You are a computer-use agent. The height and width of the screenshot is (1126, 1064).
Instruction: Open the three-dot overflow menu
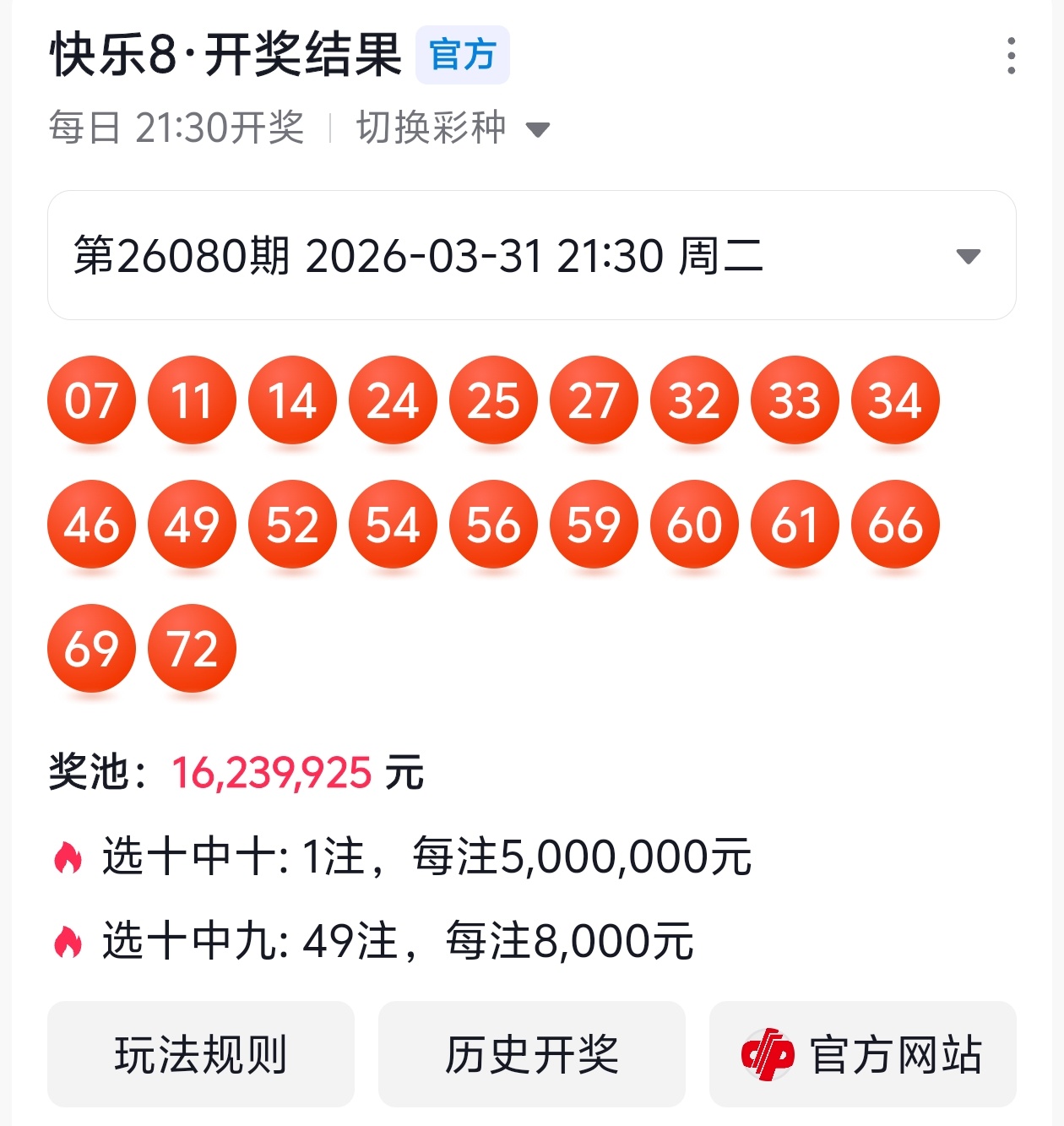click(x=1011, y=56)
